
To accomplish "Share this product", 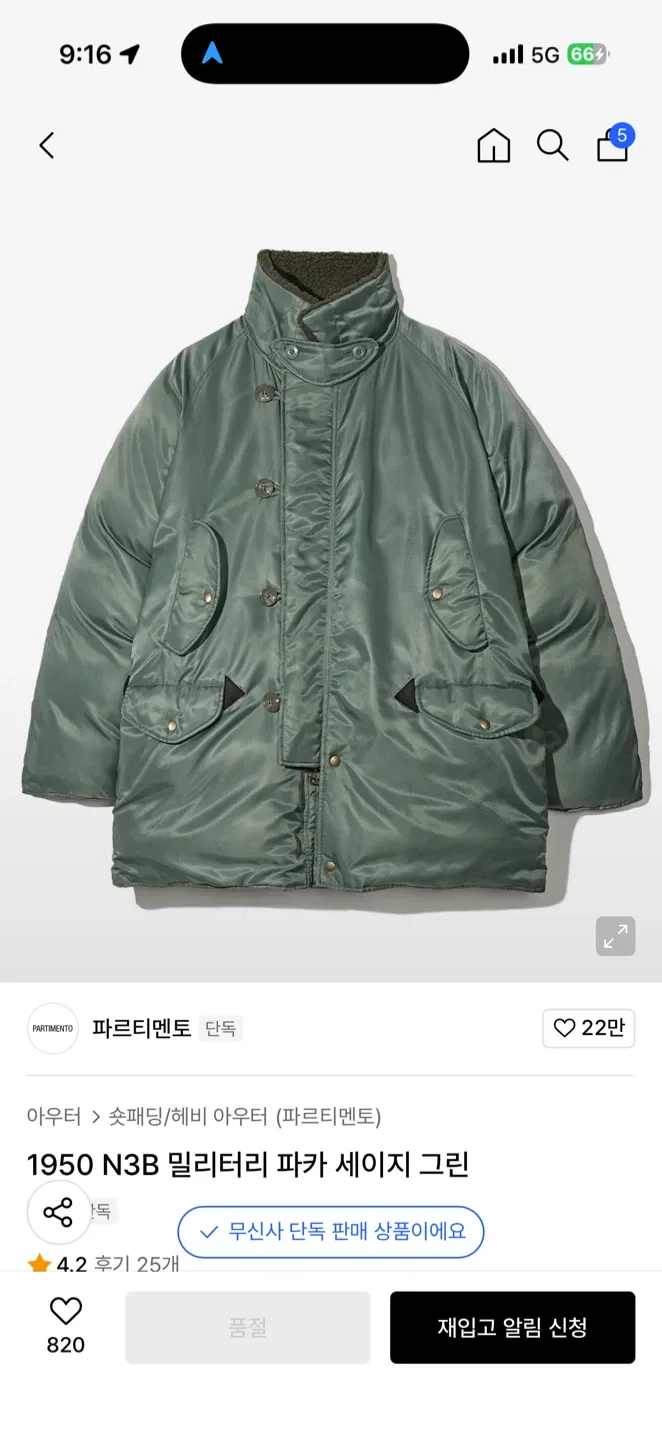I will tap(58, 1213).
